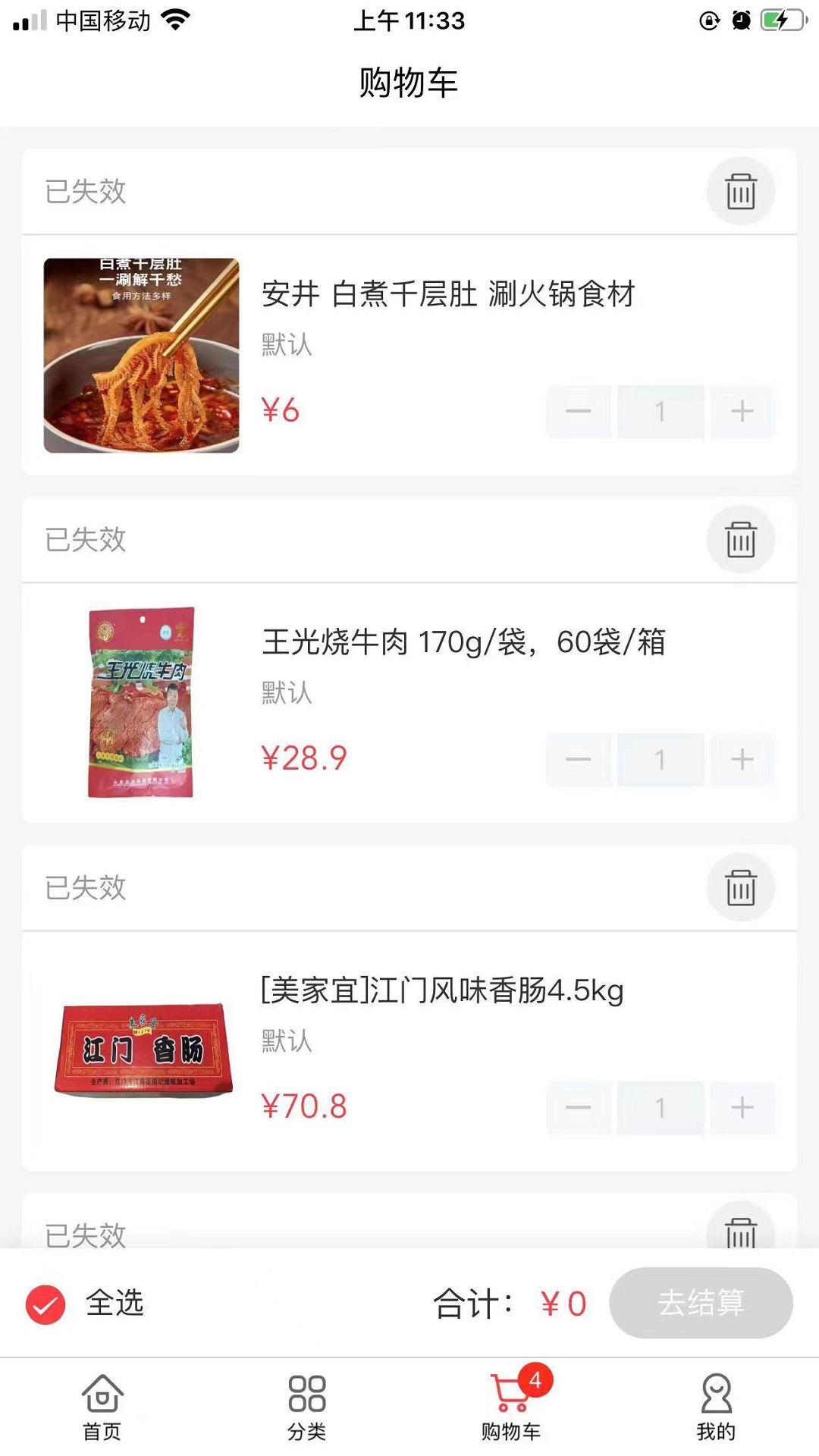
Task: Decrease 江门风味香肠 quantity with minus stepper
Action: 579,1106
